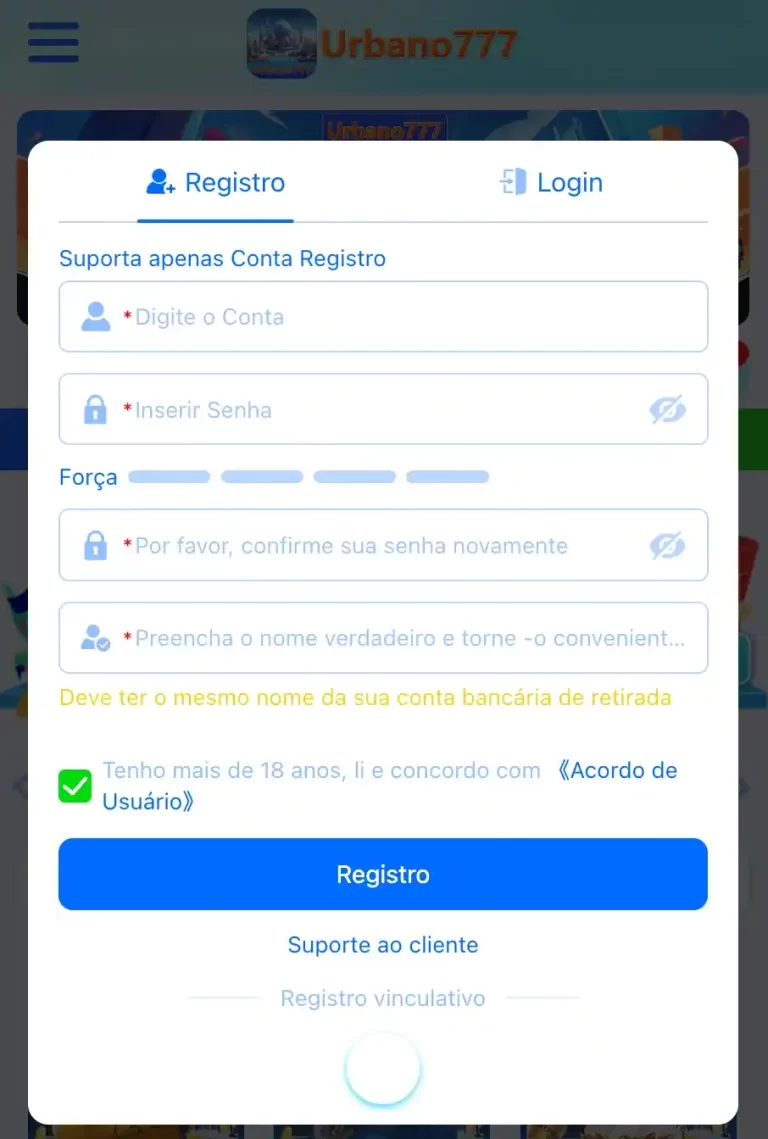
Task: Click the lock icon beside password field
Action: [94, 409]
